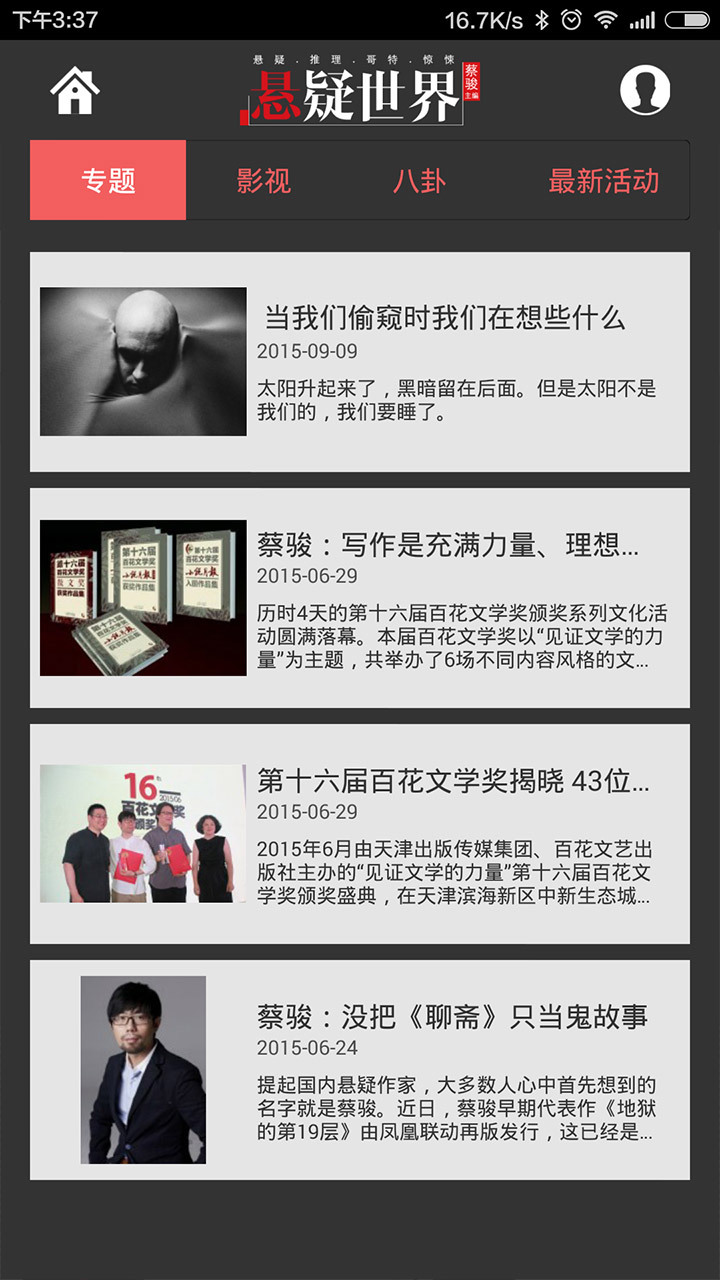
Task: View 蔡骏：没把《聊斋》只当鬼故事 article
Action: 452,1017
